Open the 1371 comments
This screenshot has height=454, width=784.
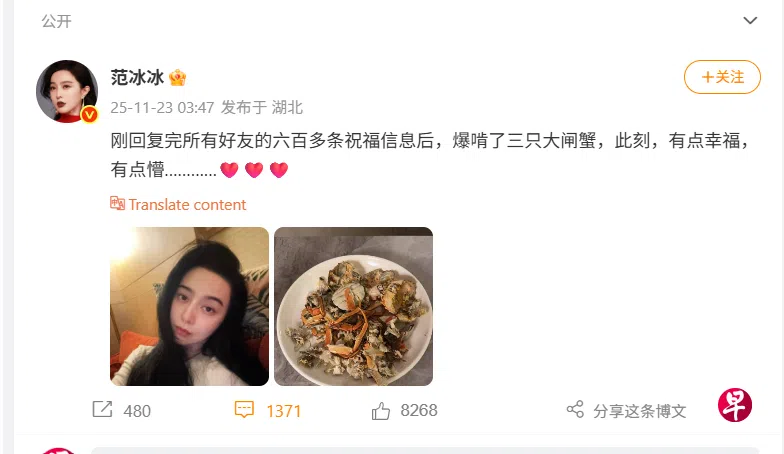tap(267, 410)
